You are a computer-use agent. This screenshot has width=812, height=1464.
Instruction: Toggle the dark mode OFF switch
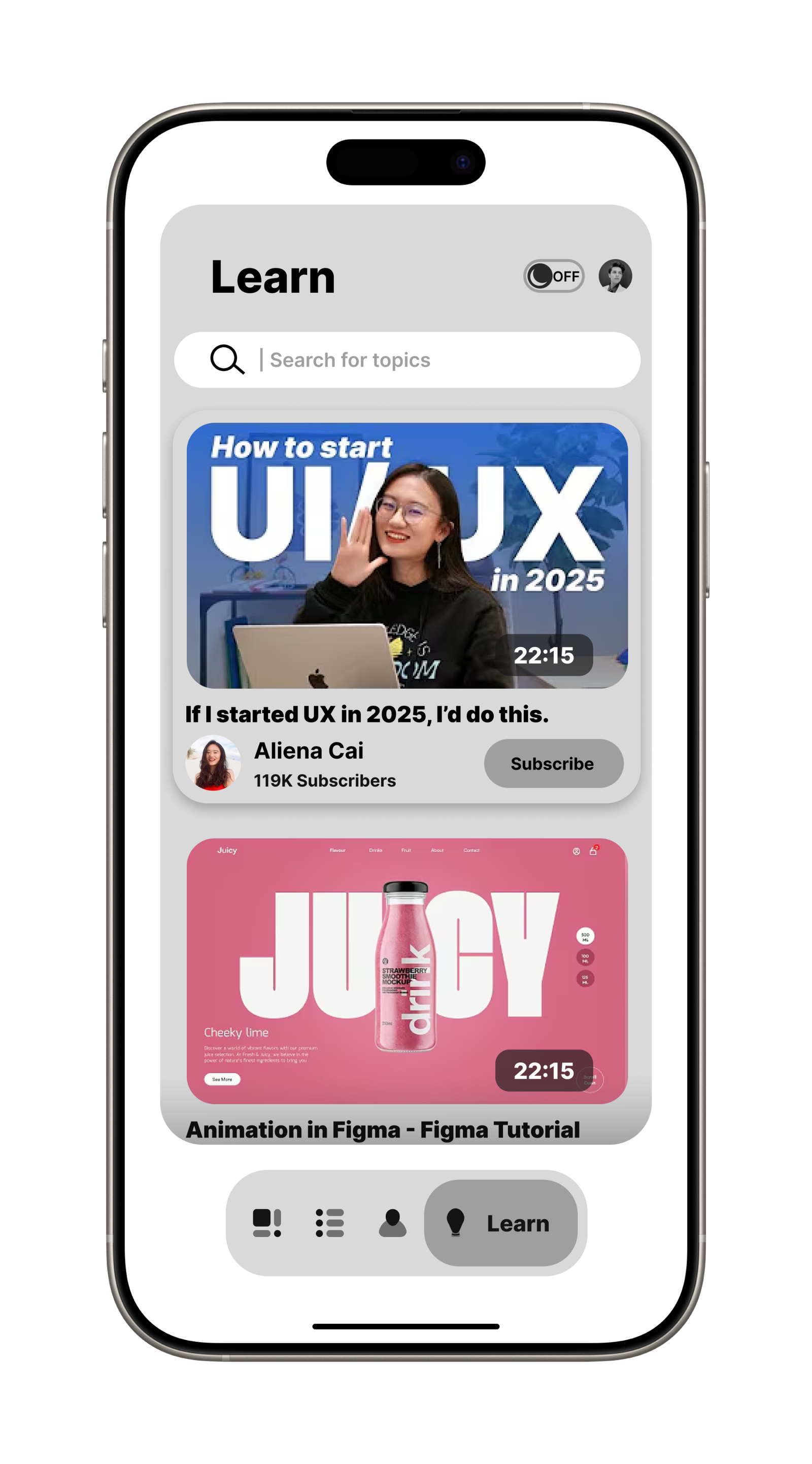coord(554,276)
